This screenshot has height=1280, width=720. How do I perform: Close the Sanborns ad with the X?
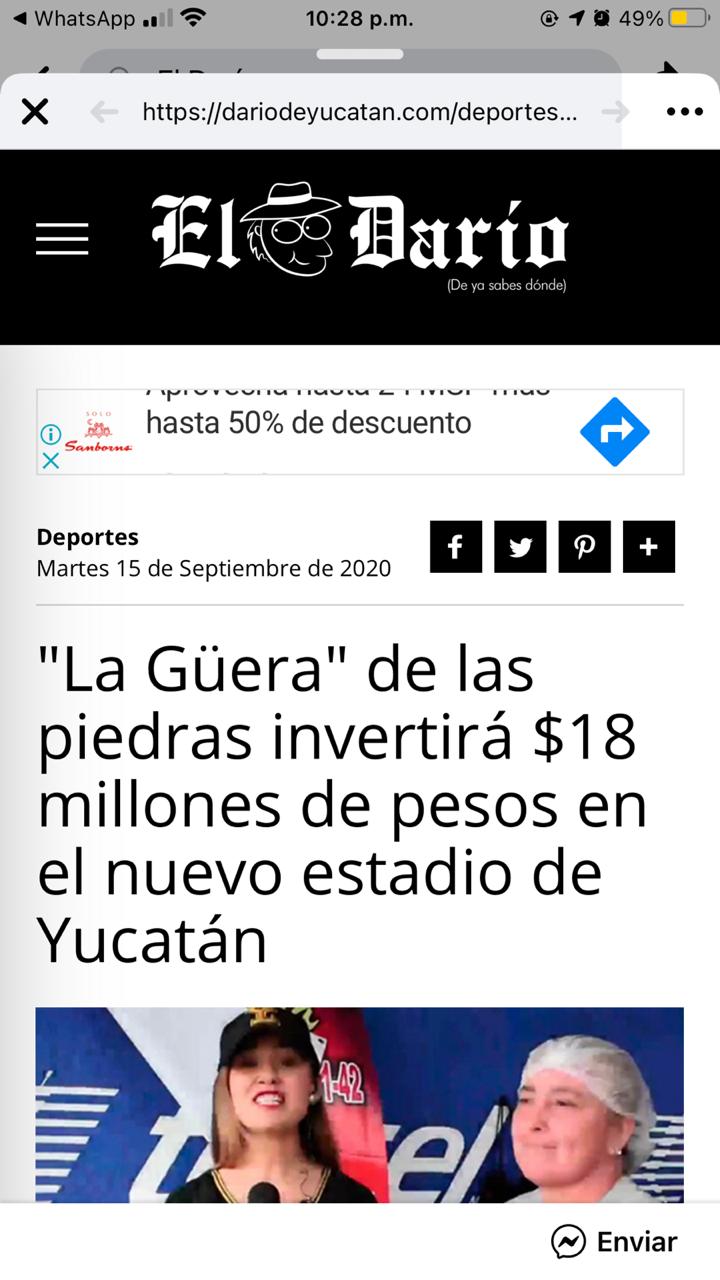pos(50,461)
